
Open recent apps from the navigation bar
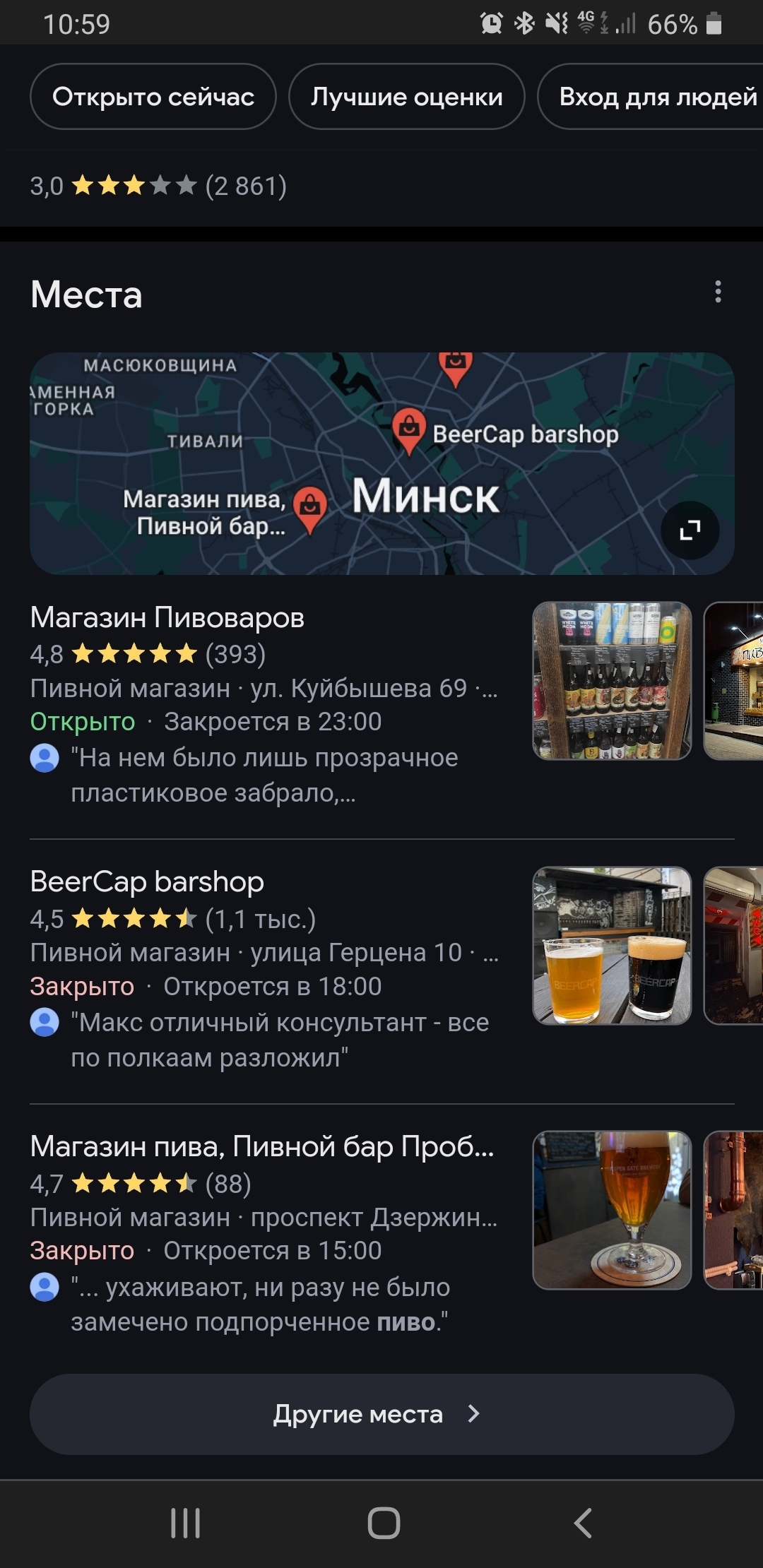point(185,1523)
